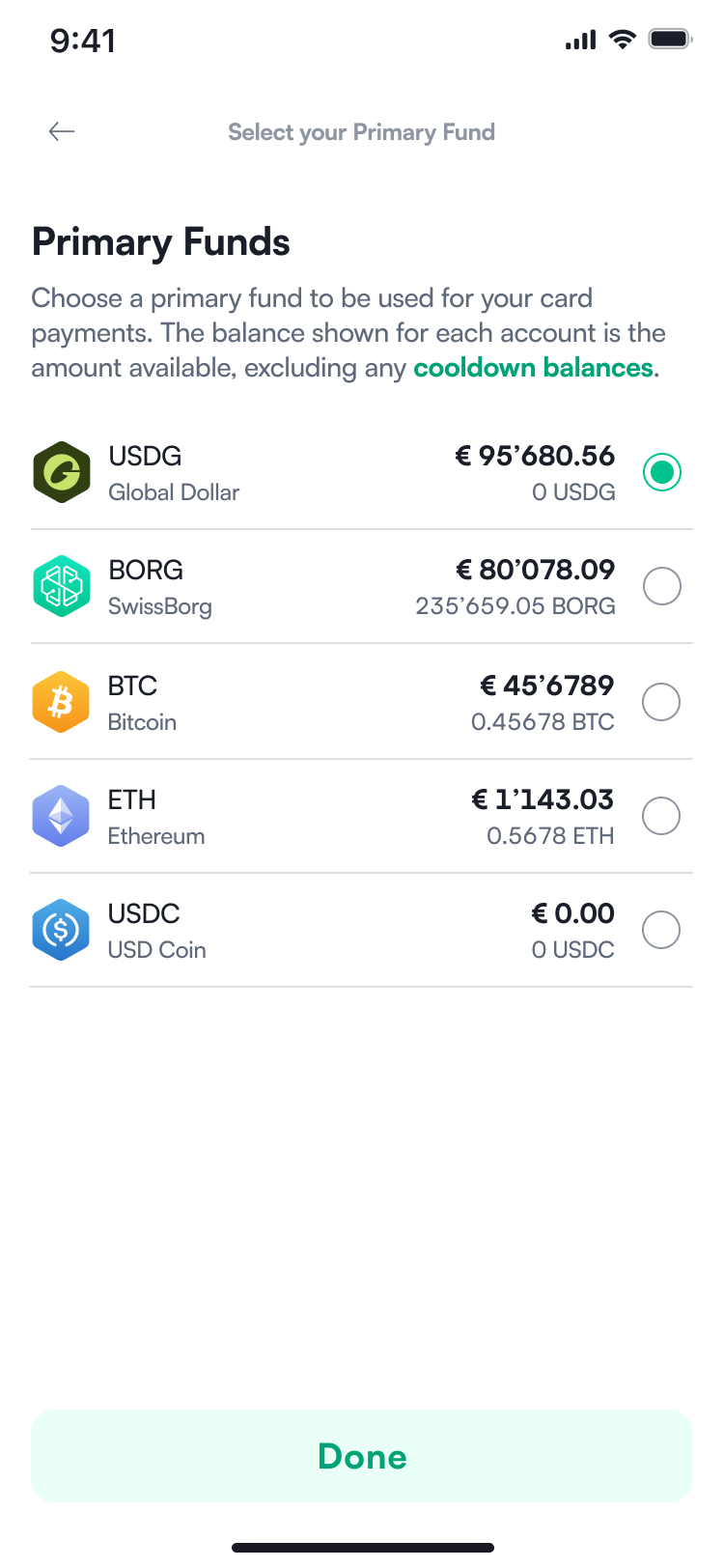Select BORG as primary fund
724x1568 pixels.
661,586
